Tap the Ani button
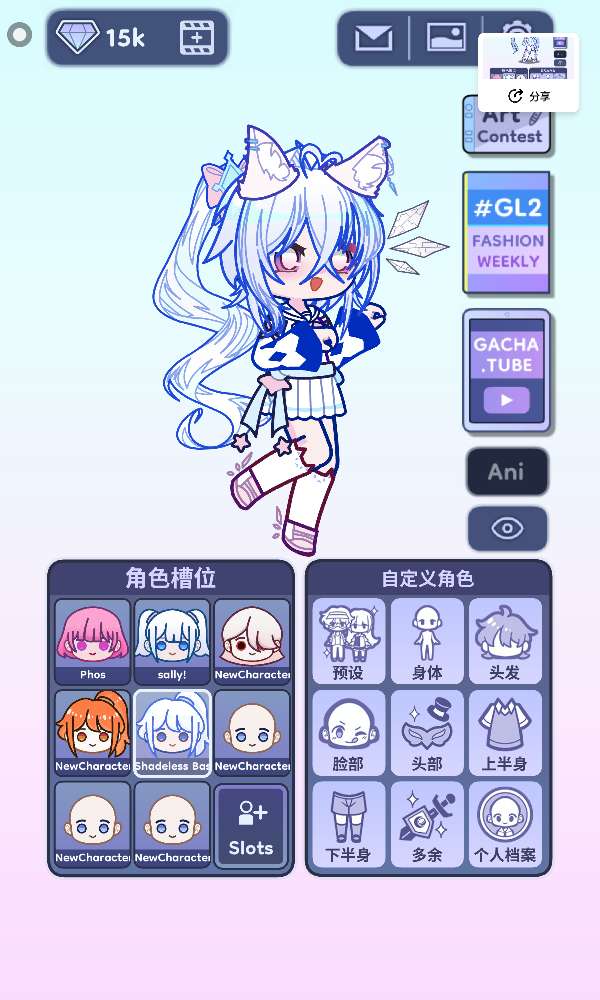Image resolution: width=600 pixels, height=1000 pixels. 507,472
